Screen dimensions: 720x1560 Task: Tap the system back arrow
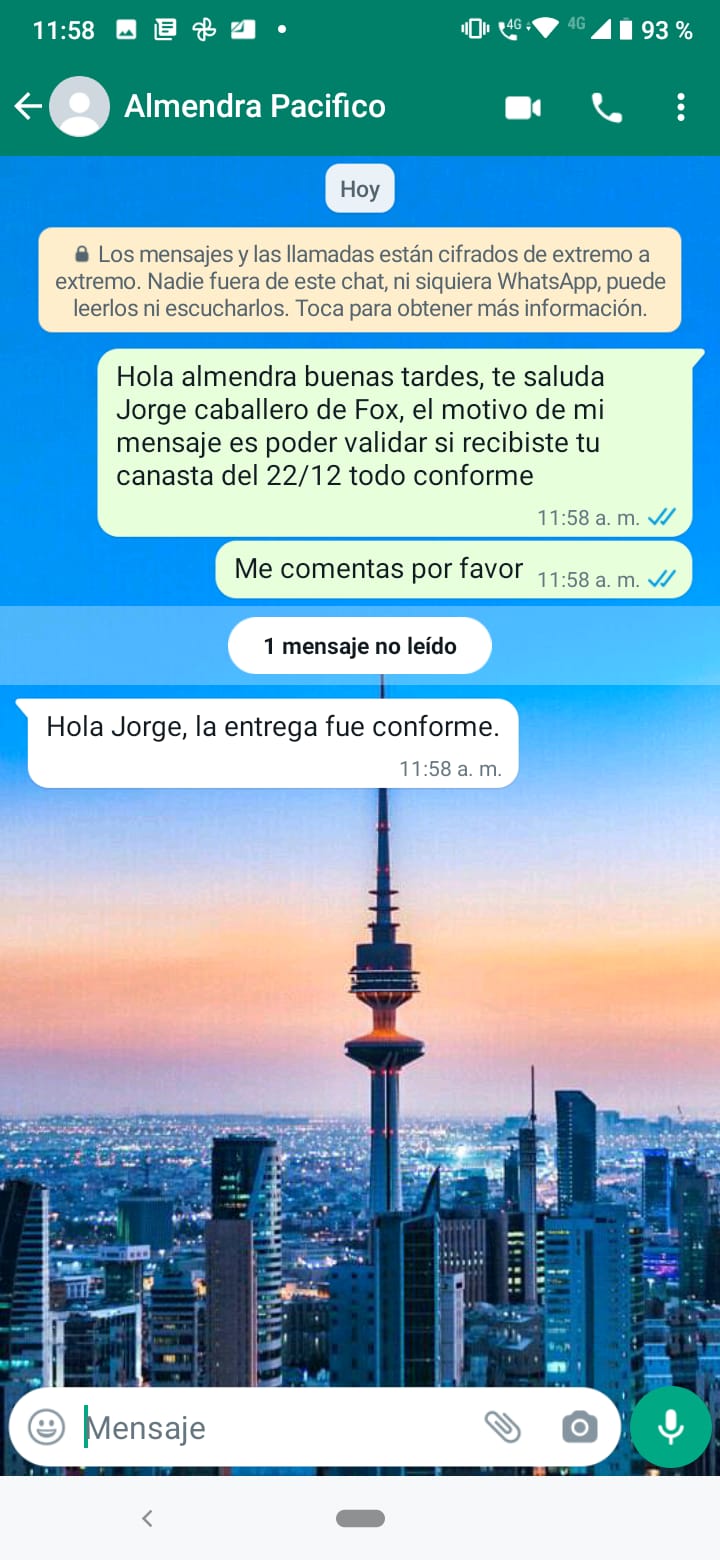click(147, 1518)
